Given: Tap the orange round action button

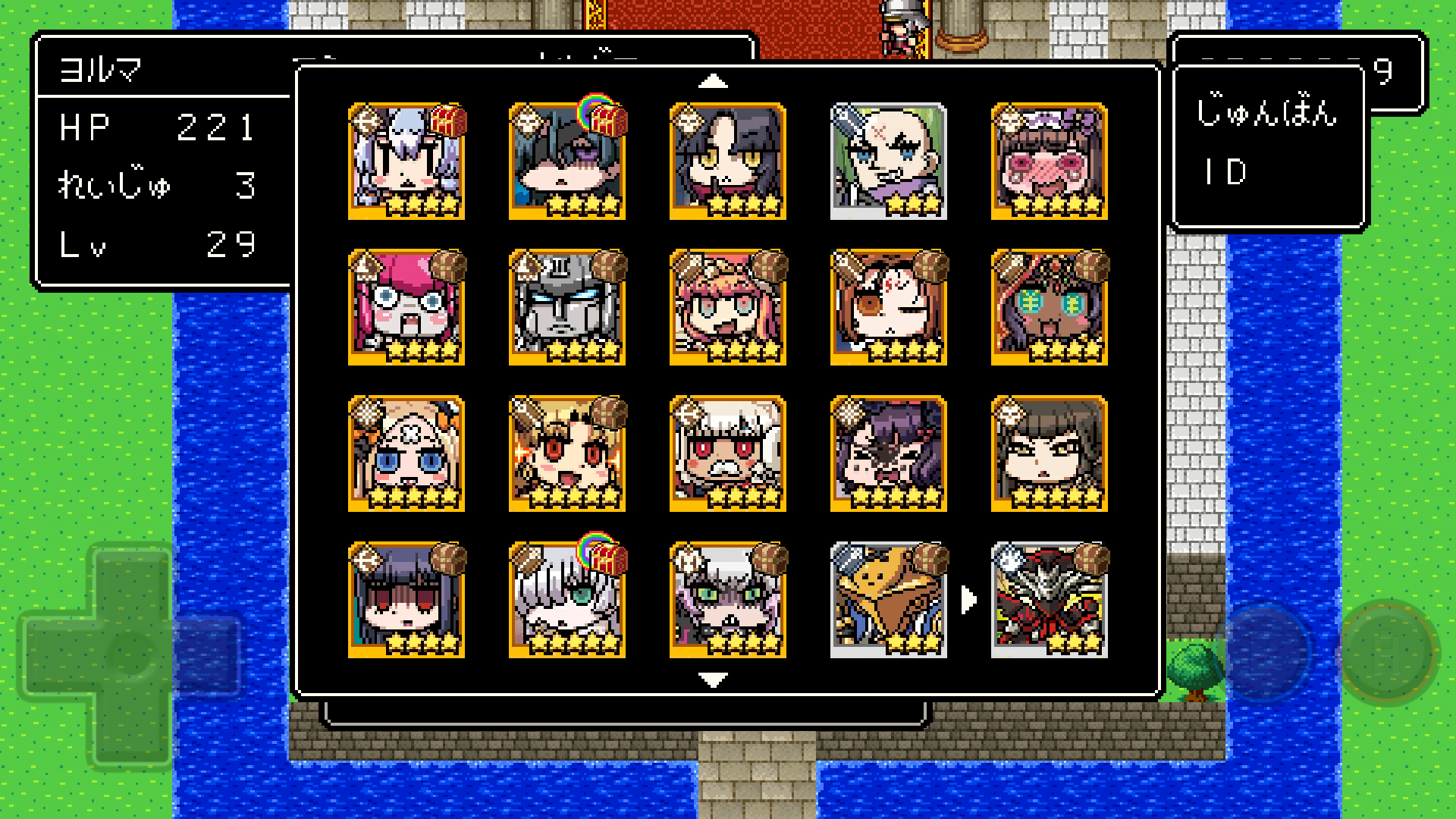Looking at the screenshot, I should click(1388, 652).
